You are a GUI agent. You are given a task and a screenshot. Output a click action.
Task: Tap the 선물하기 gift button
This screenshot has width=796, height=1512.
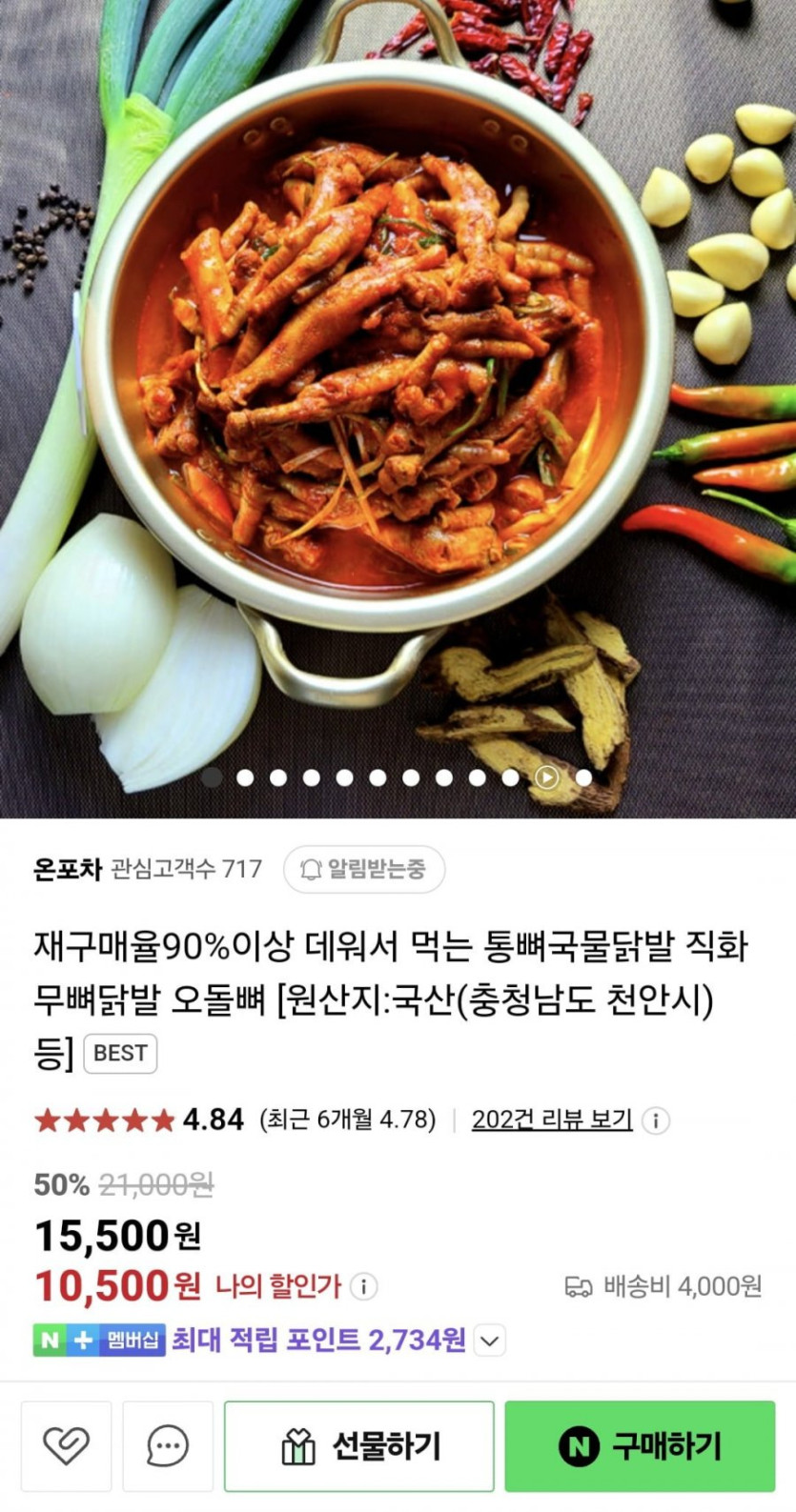pos(359,1446)
